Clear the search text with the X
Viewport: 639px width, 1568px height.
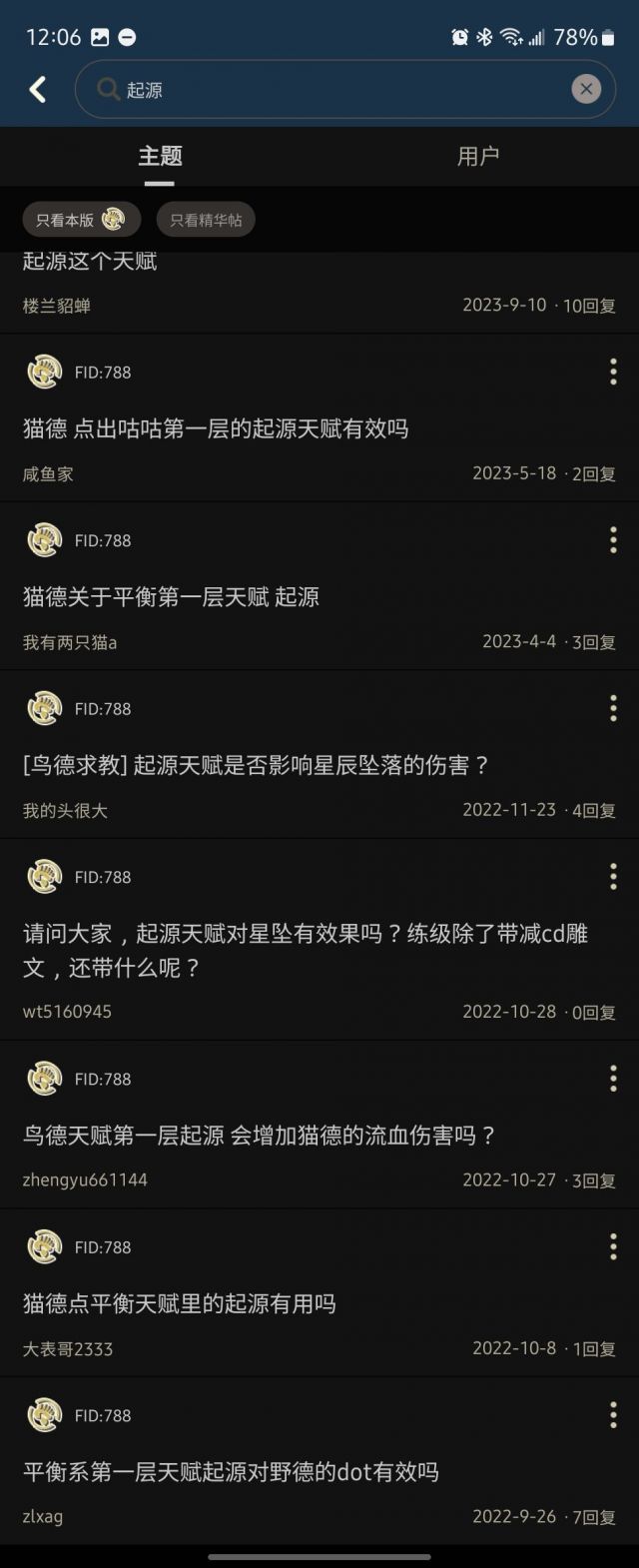point(586,90)
